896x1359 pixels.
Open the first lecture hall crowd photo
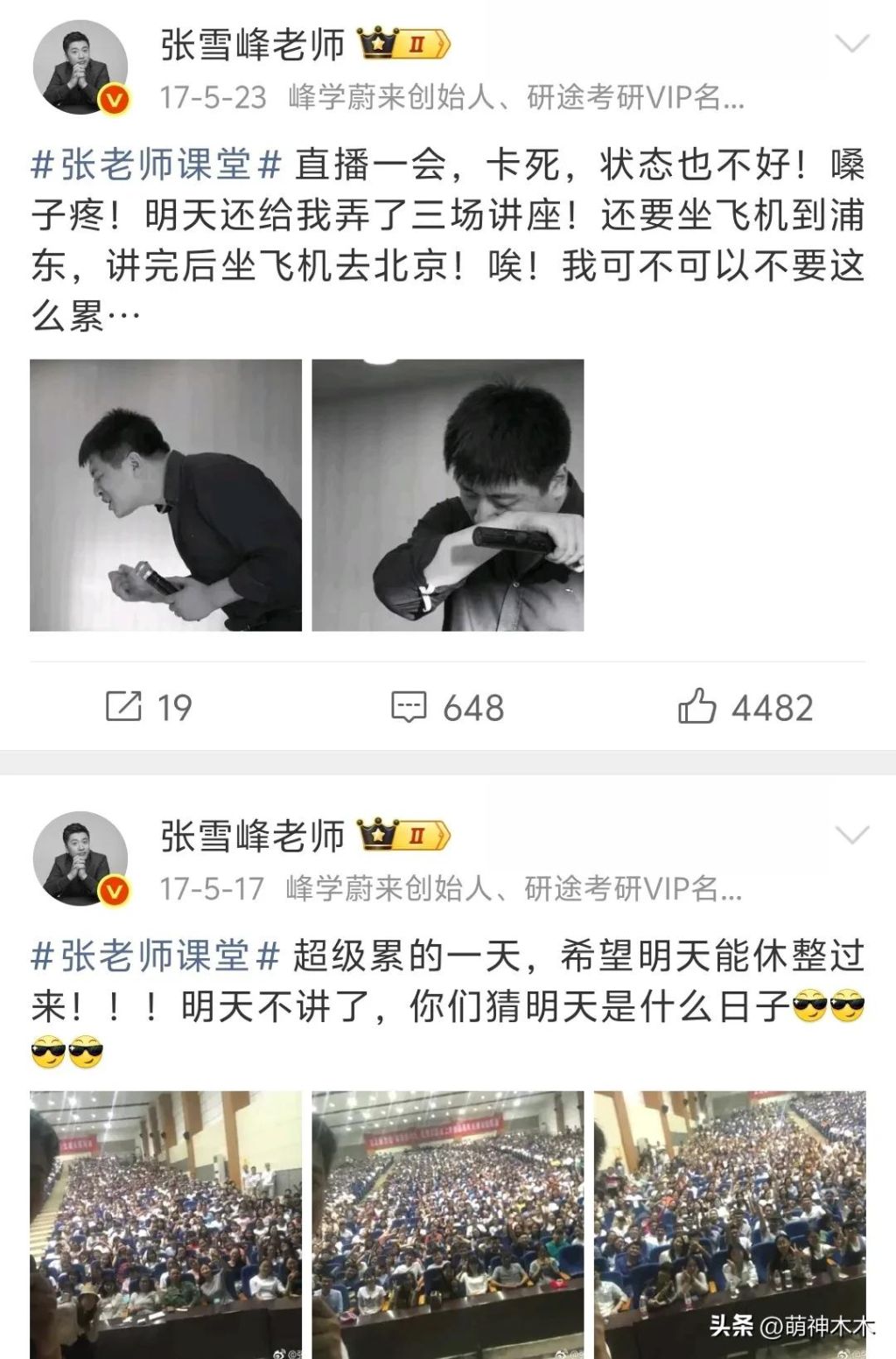165,1223
